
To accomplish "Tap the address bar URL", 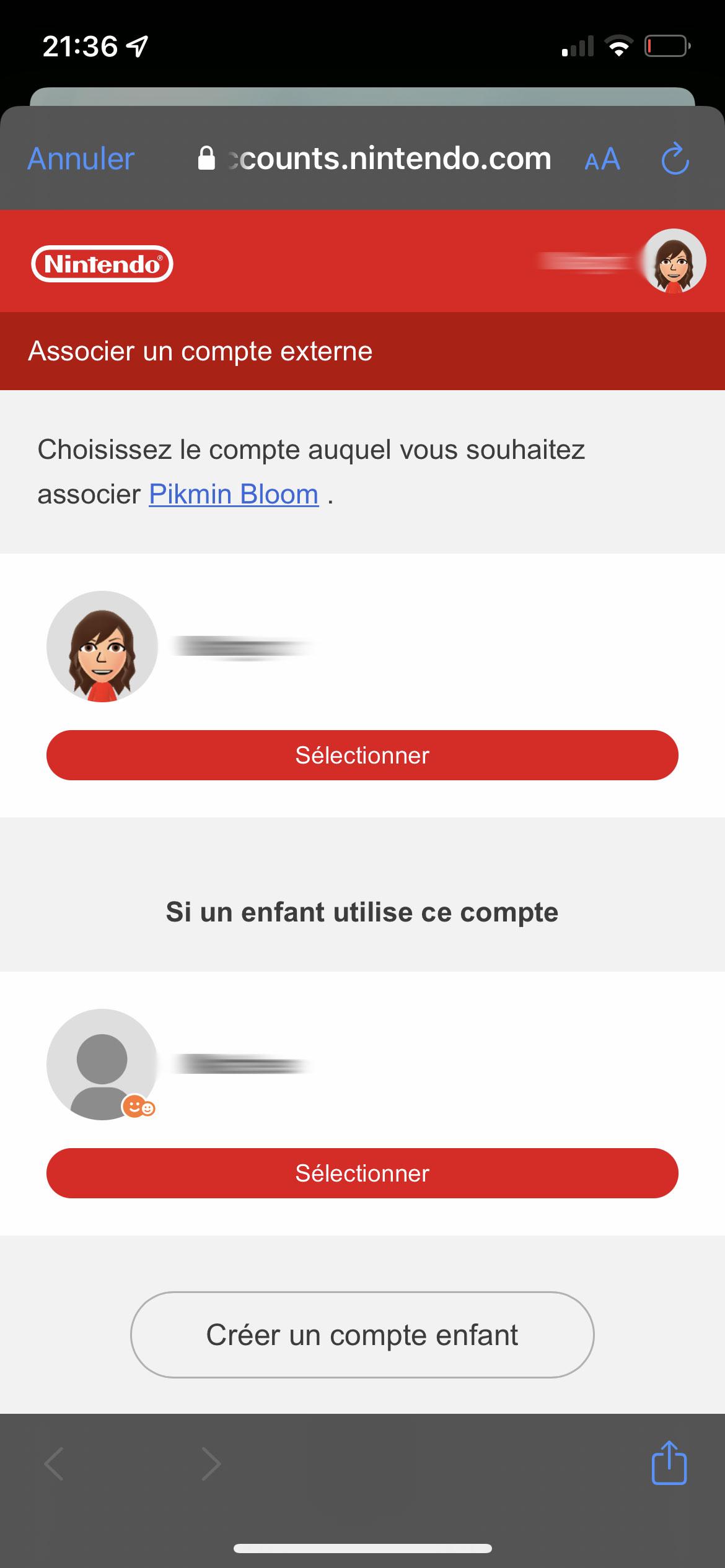I will click(375, 159).
